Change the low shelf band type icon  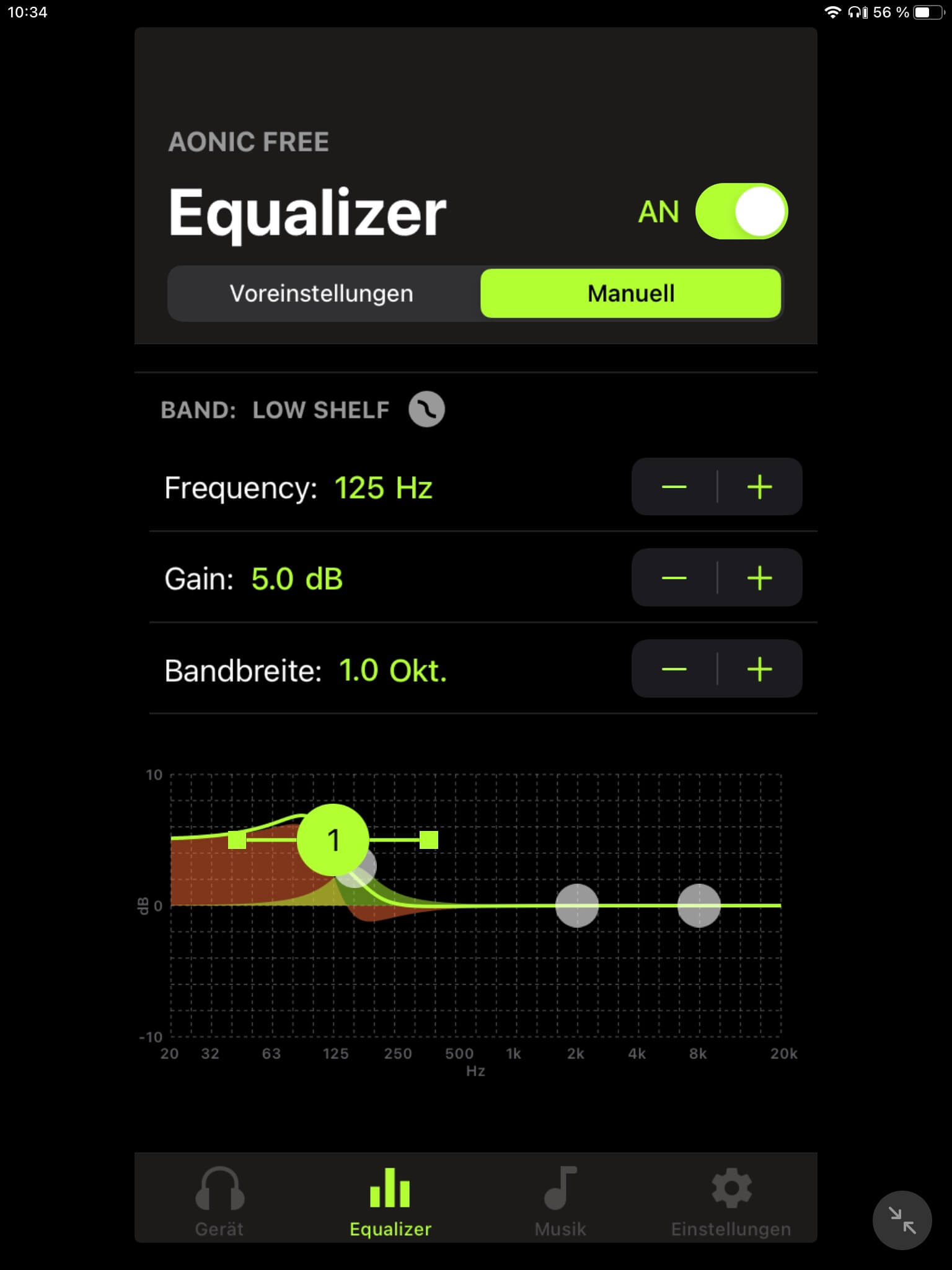pos(426,409)
